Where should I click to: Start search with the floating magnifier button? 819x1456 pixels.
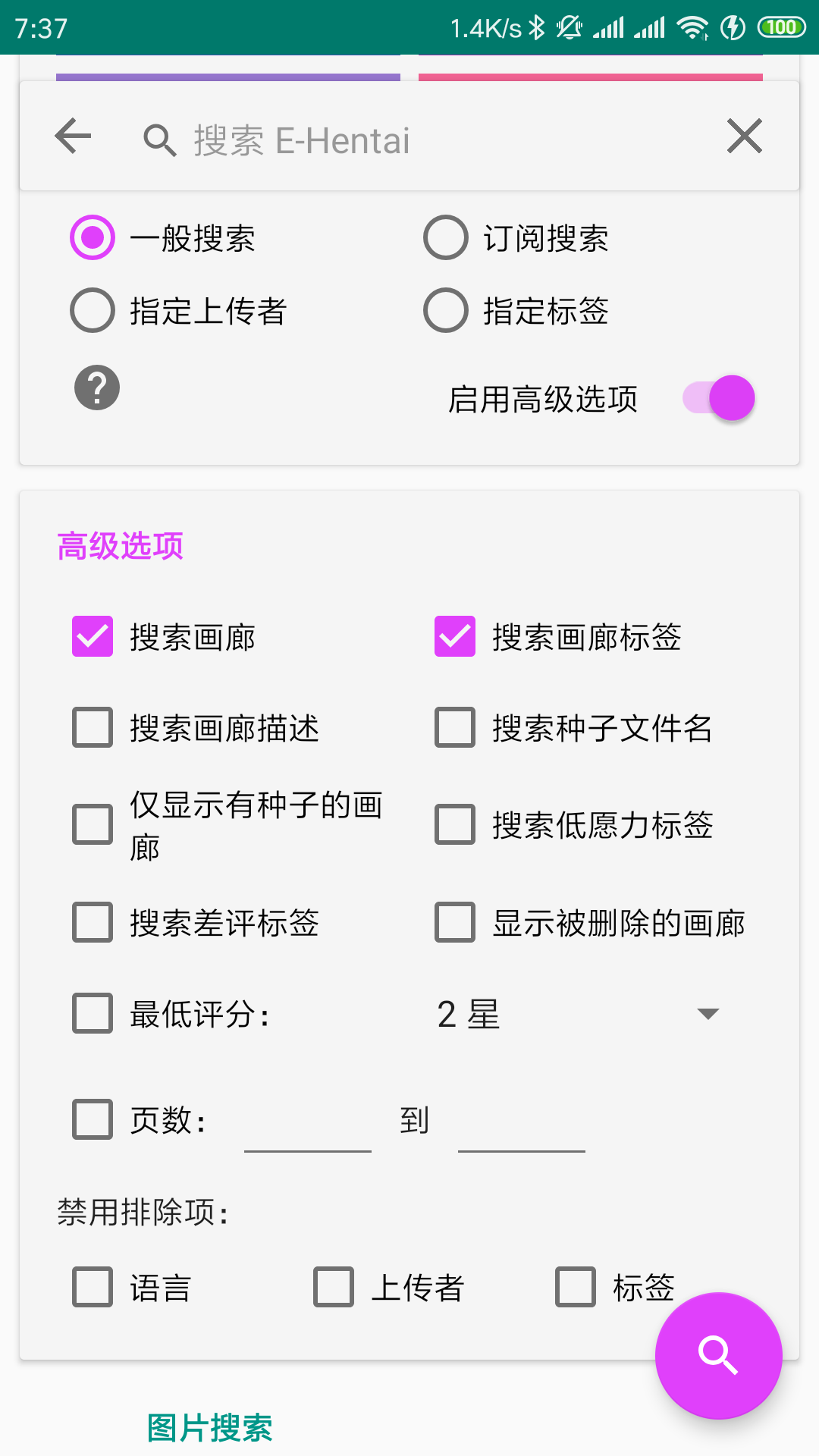tap(718, 1355)
